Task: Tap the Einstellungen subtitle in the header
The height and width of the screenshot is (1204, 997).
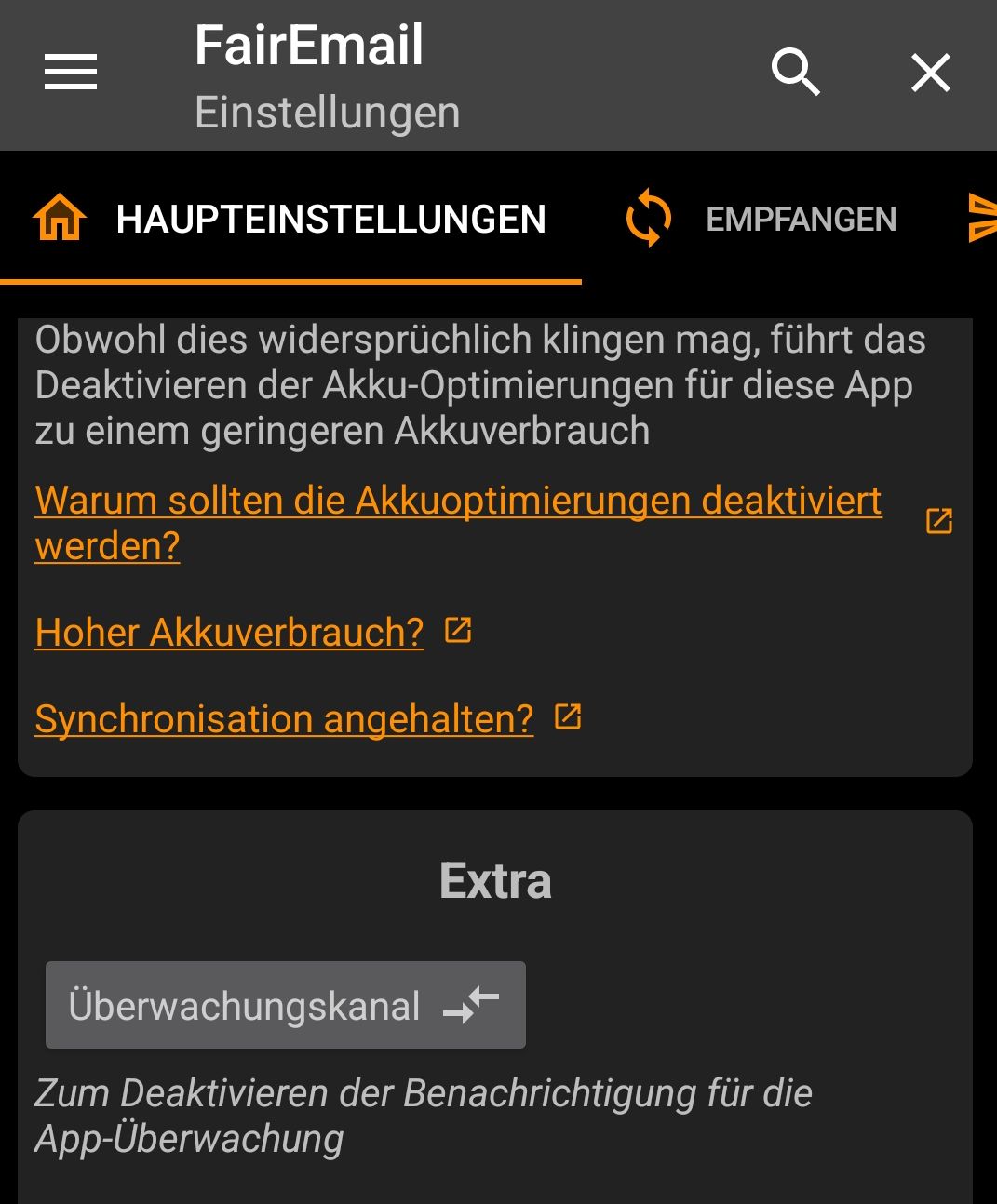Action: coord(328,112)
